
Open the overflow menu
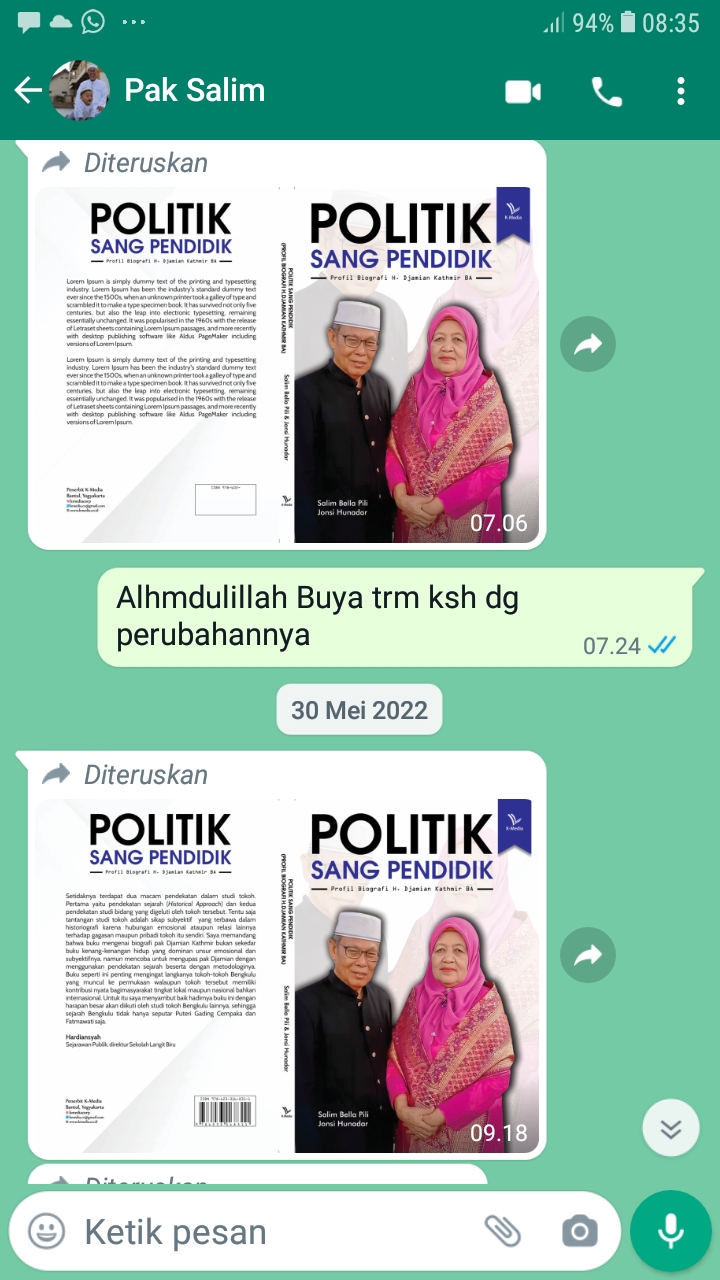click(680, 92)
